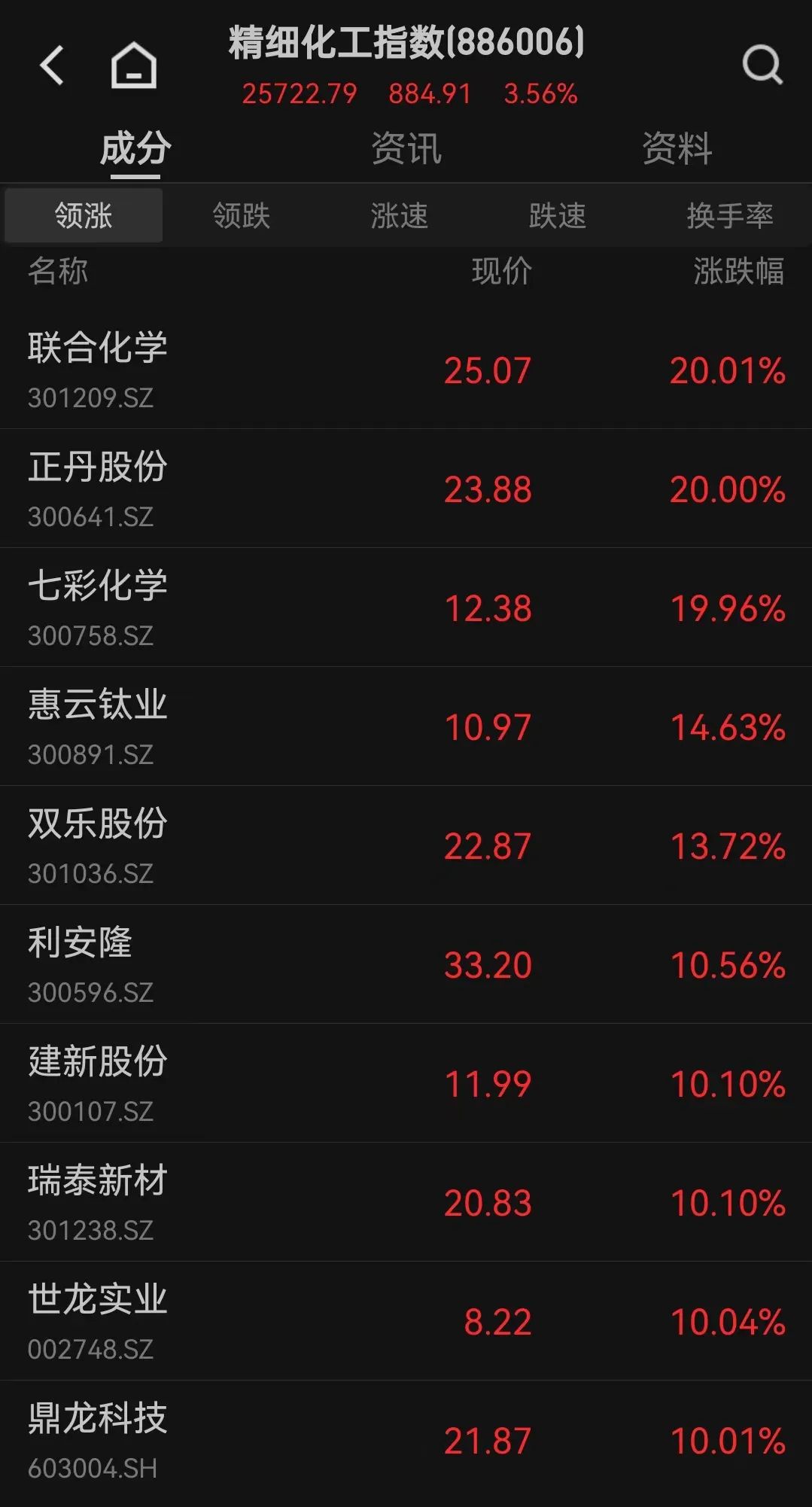The height and width of the screenshot is (1507, 812).
Task: Sort list by 涨跌幅 column header
Action: point(738,271)
